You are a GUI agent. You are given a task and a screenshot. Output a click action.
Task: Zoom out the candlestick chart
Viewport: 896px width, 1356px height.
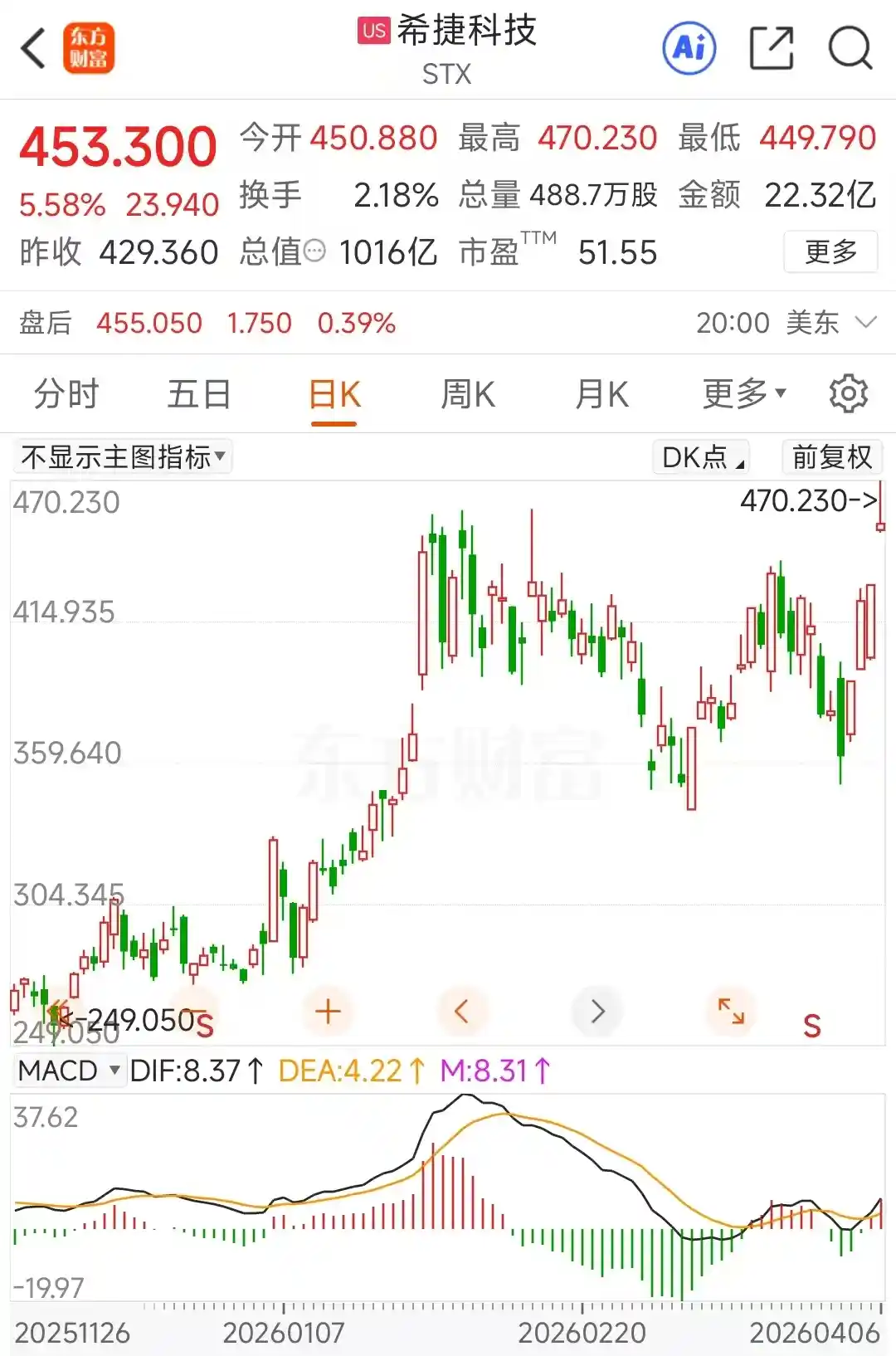click(x=194, y=1012)
